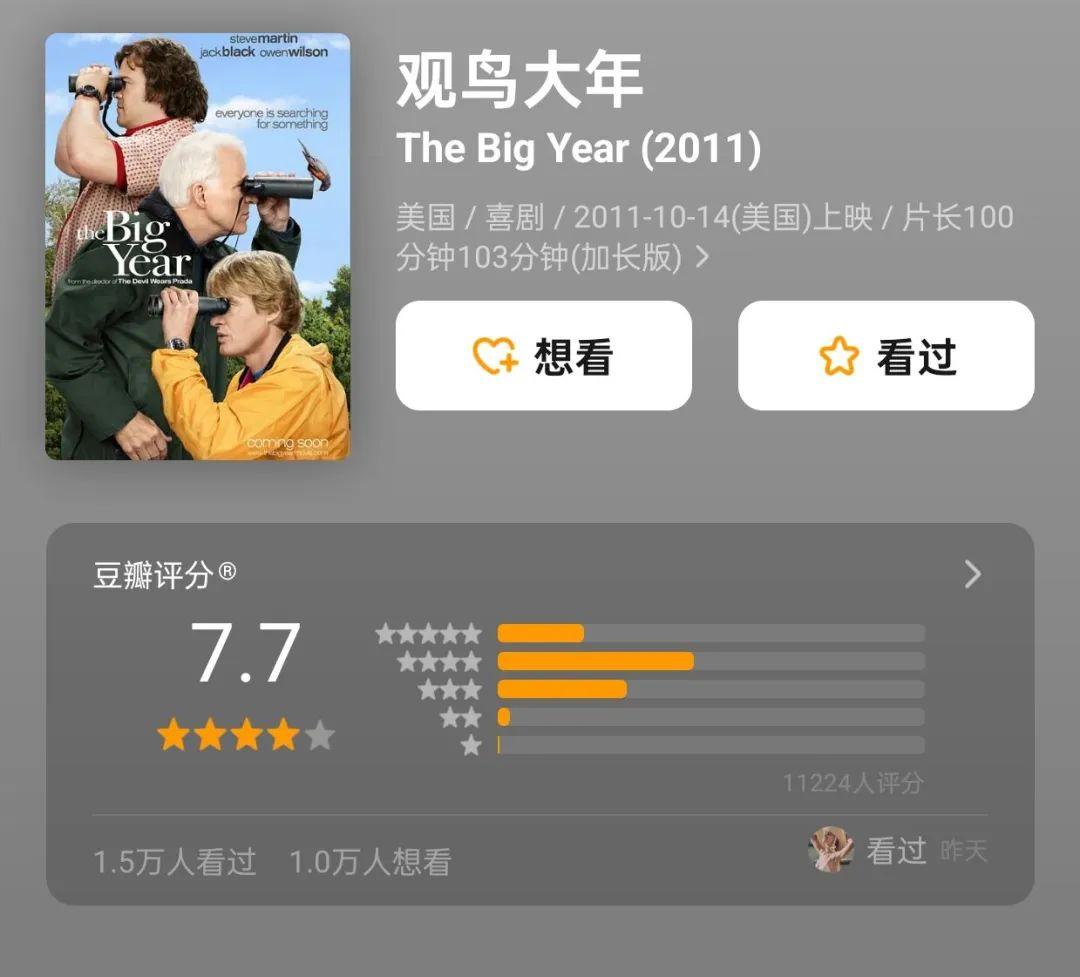Expand the movie info details chevron

pos(702,258)
